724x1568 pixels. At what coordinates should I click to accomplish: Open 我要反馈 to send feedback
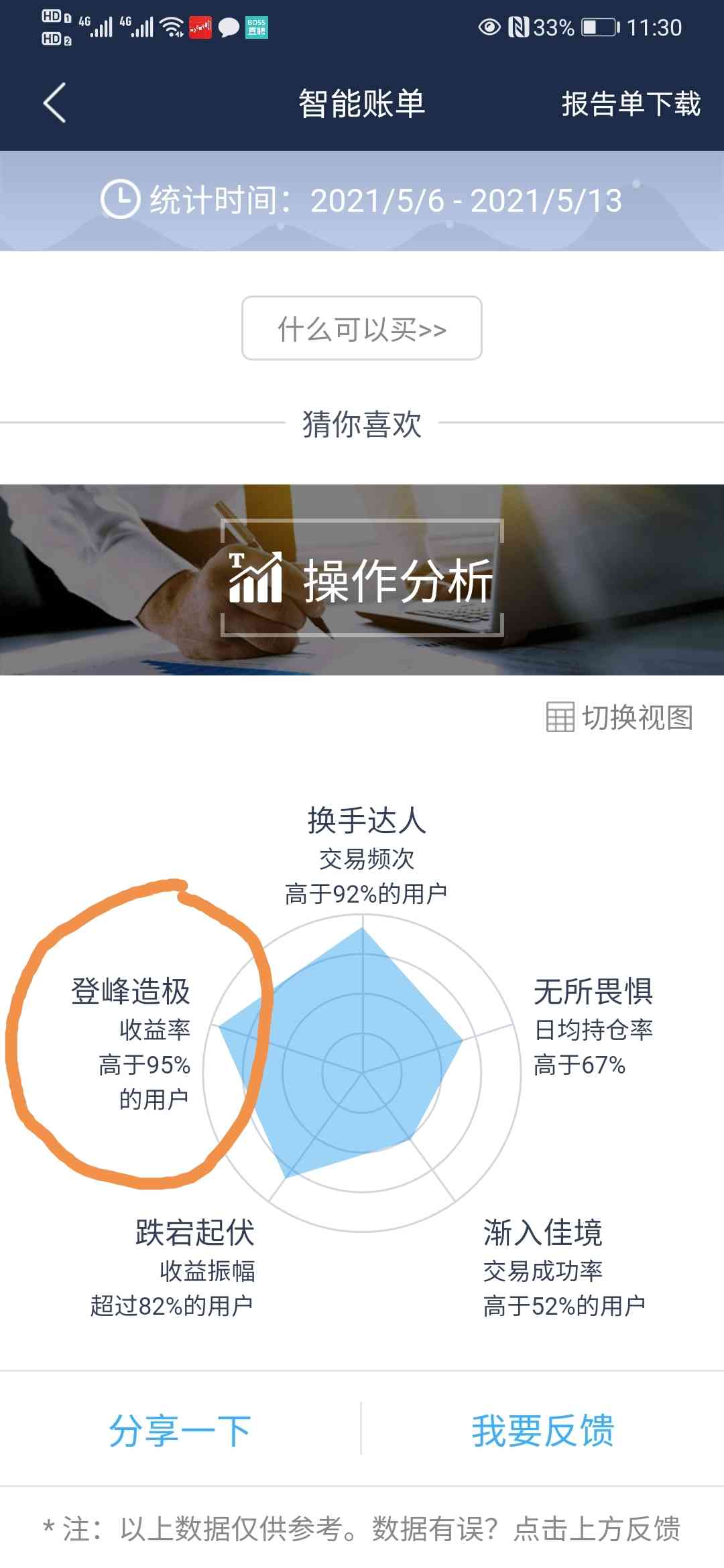tap(543, 1430)
